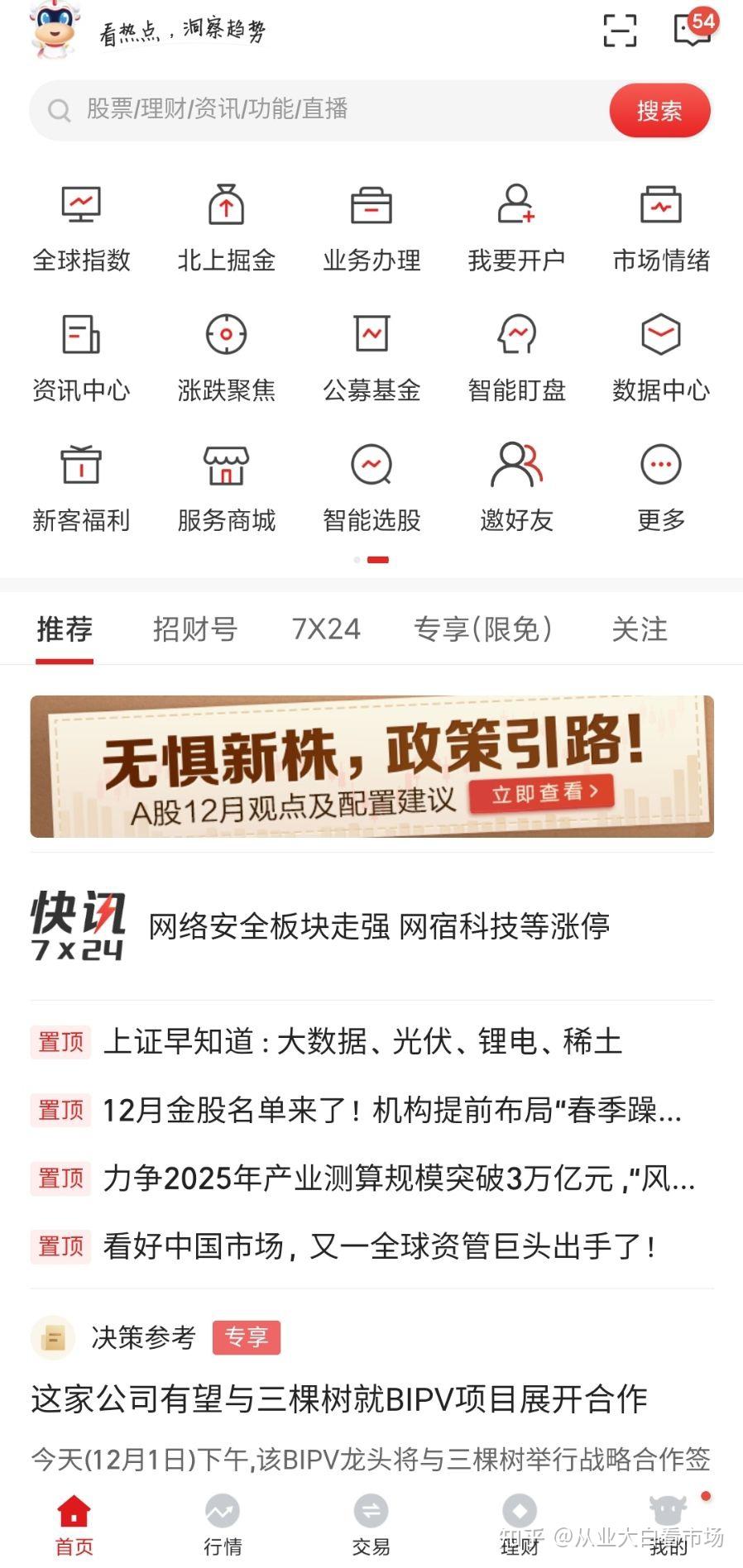Image resolution: width=743 pixels, height=1568 pixels.
Task: Select the 关注 tab
Action: (x=638, y=629)
